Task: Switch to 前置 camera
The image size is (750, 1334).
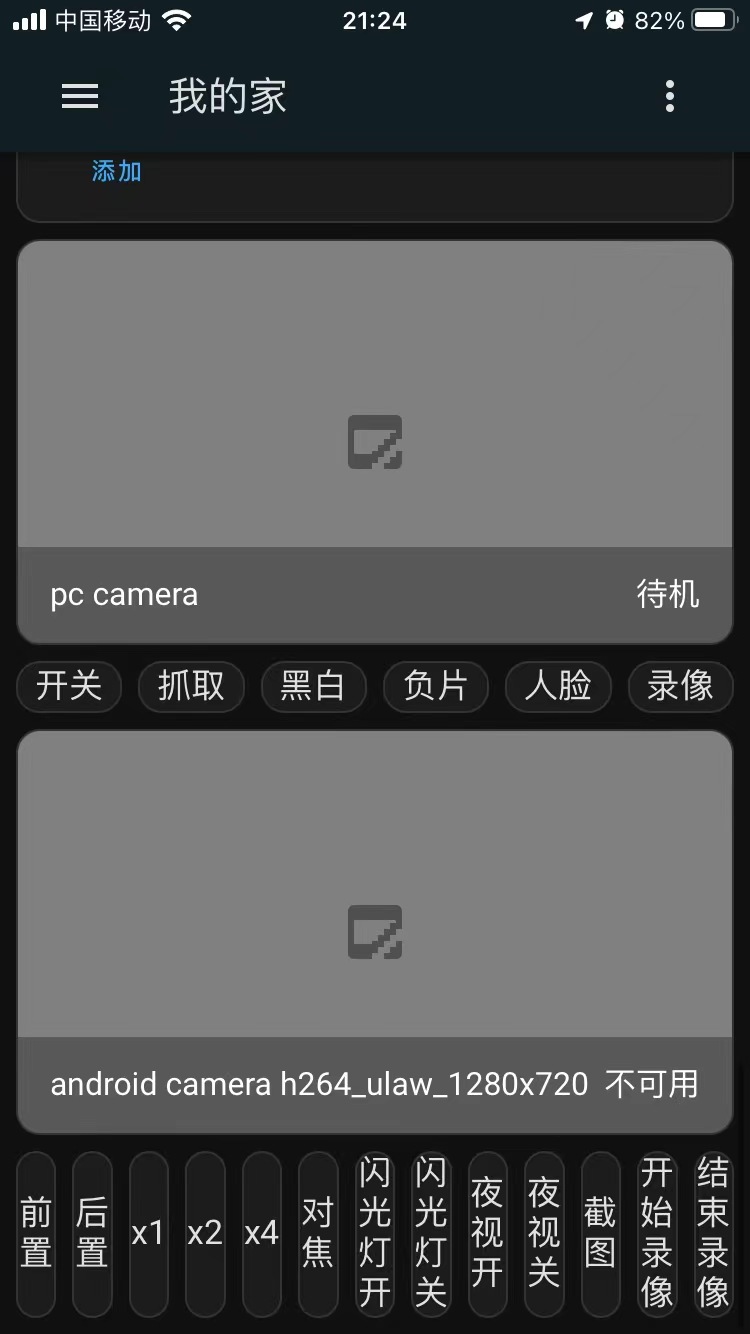Action: pos(36,1233)
